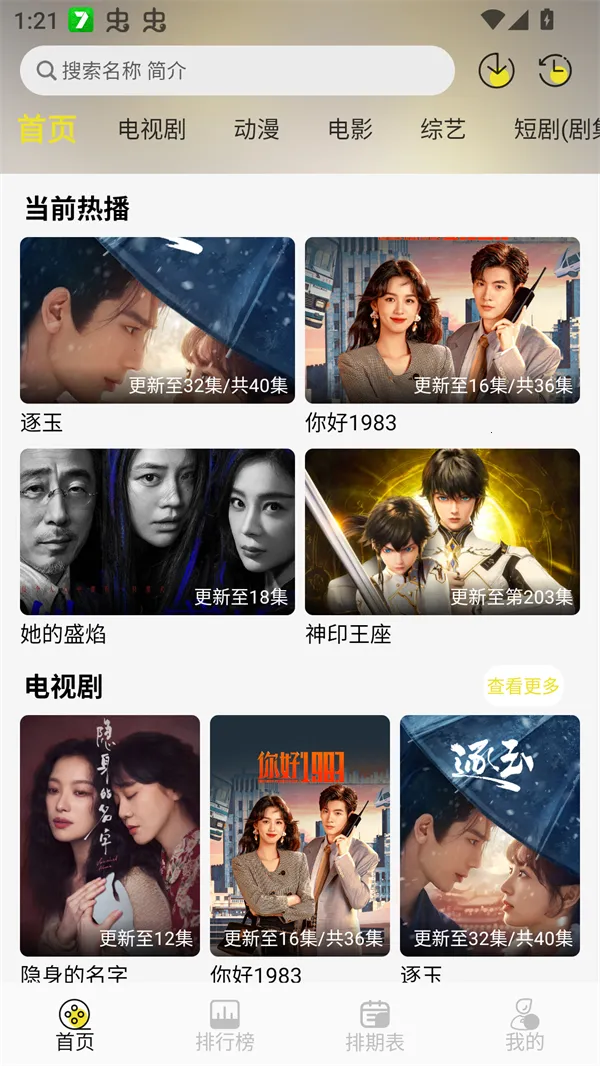Go to the 排期表 bottom tab

point(375,1025)
